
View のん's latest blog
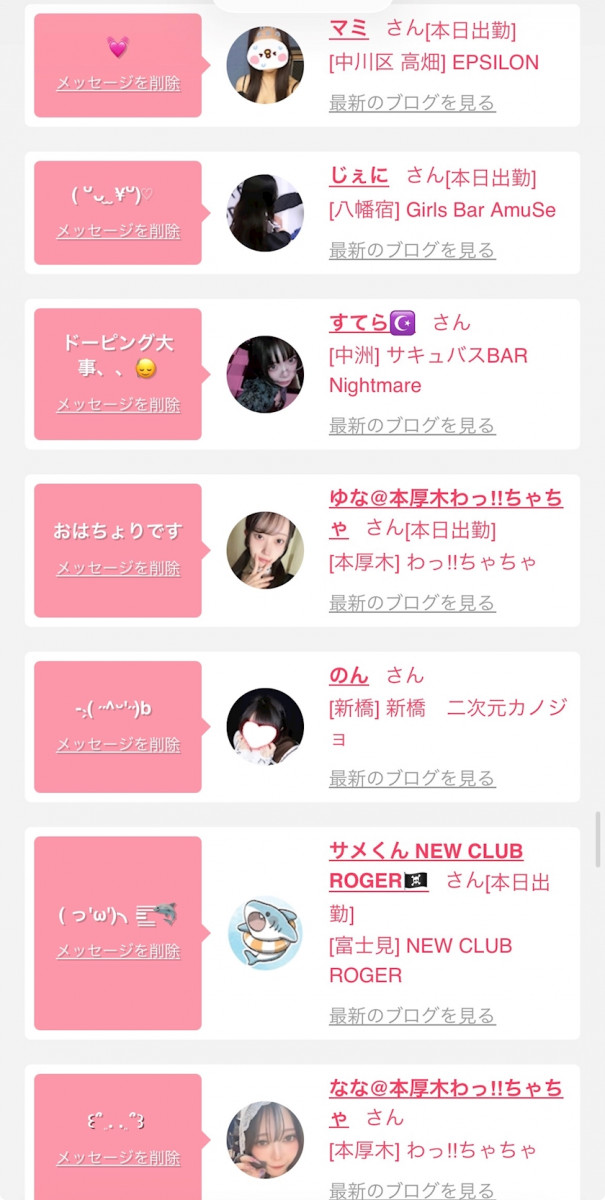(412, 778)
